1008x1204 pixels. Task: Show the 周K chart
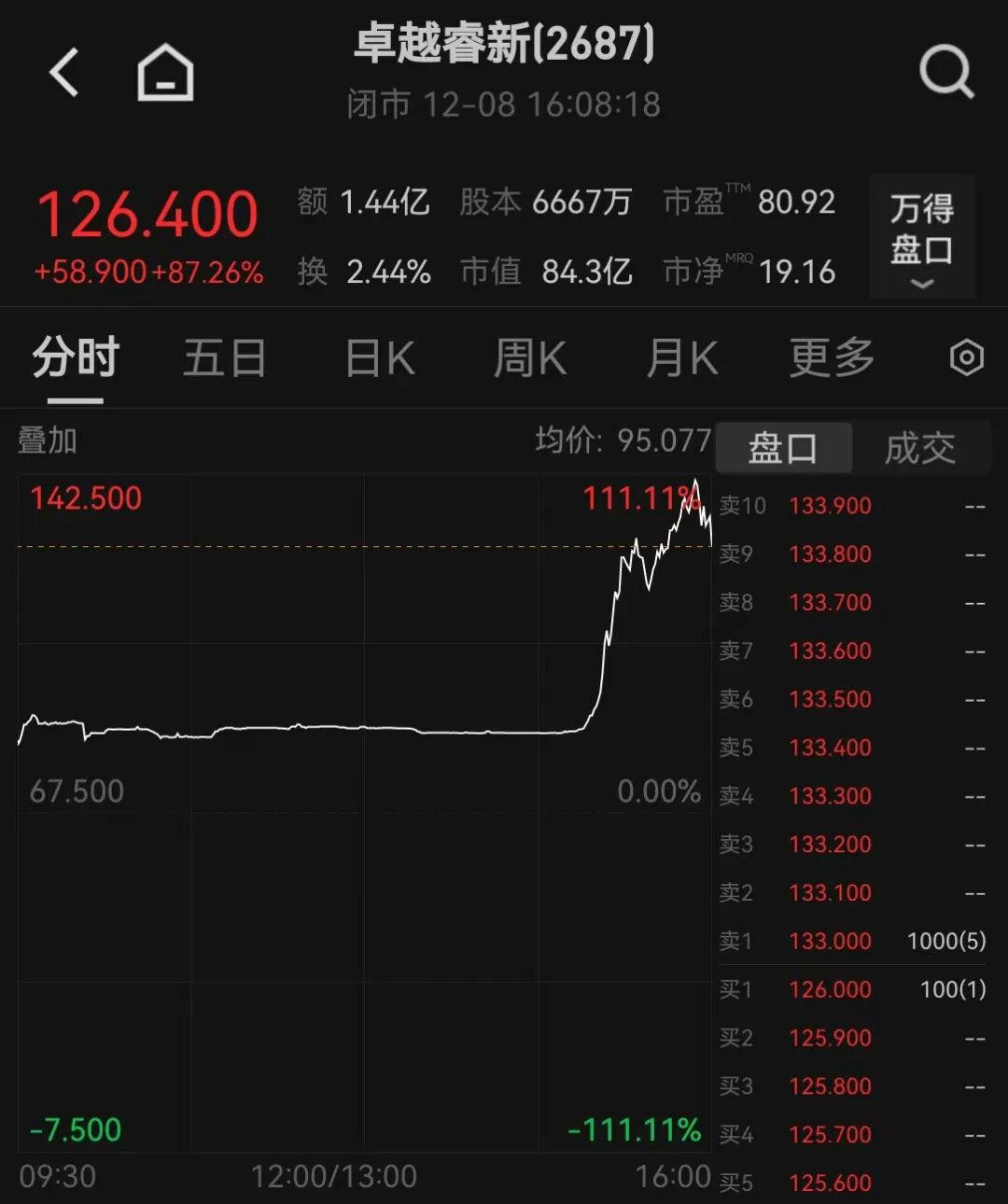(x=530, y=358)
